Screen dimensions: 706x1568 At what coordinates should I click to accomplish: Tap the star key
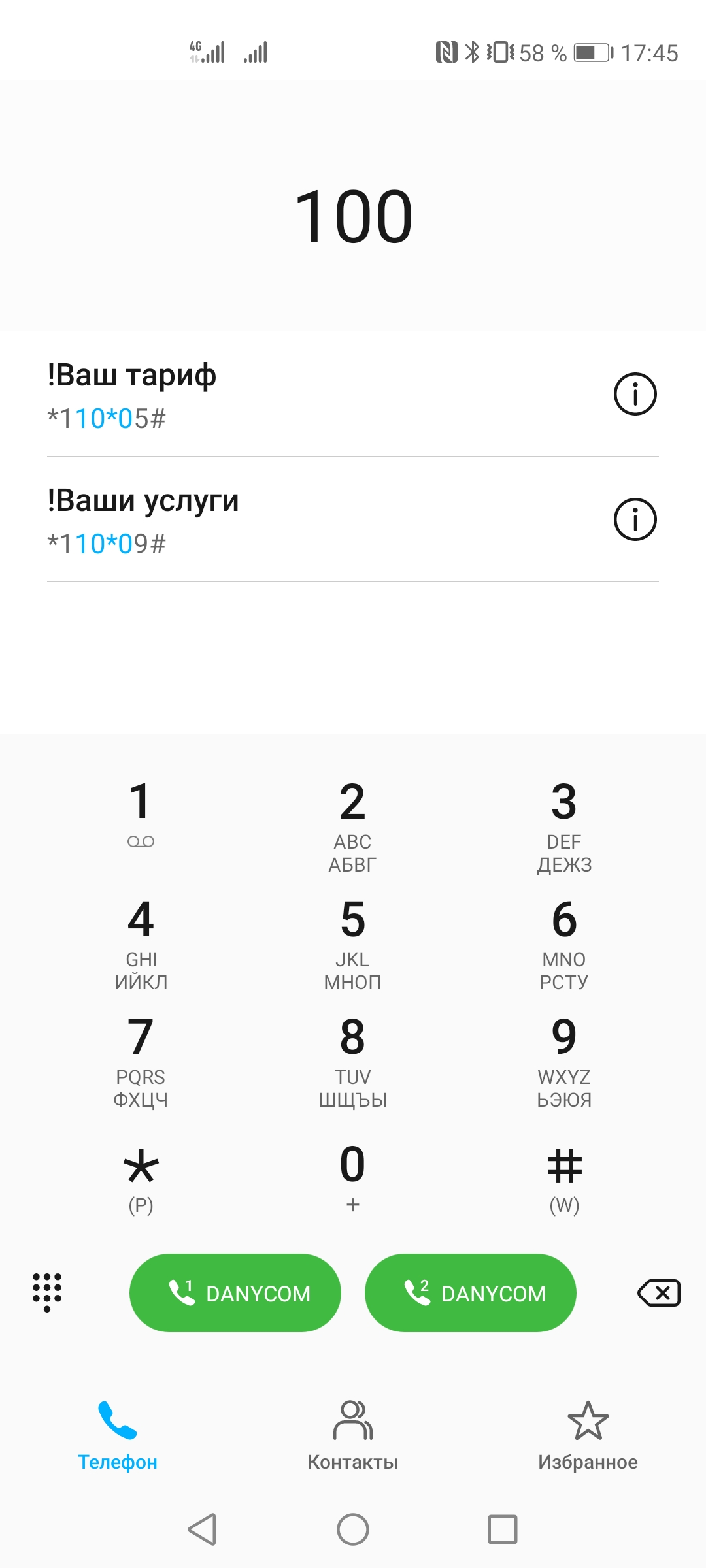pos(141,1175)
